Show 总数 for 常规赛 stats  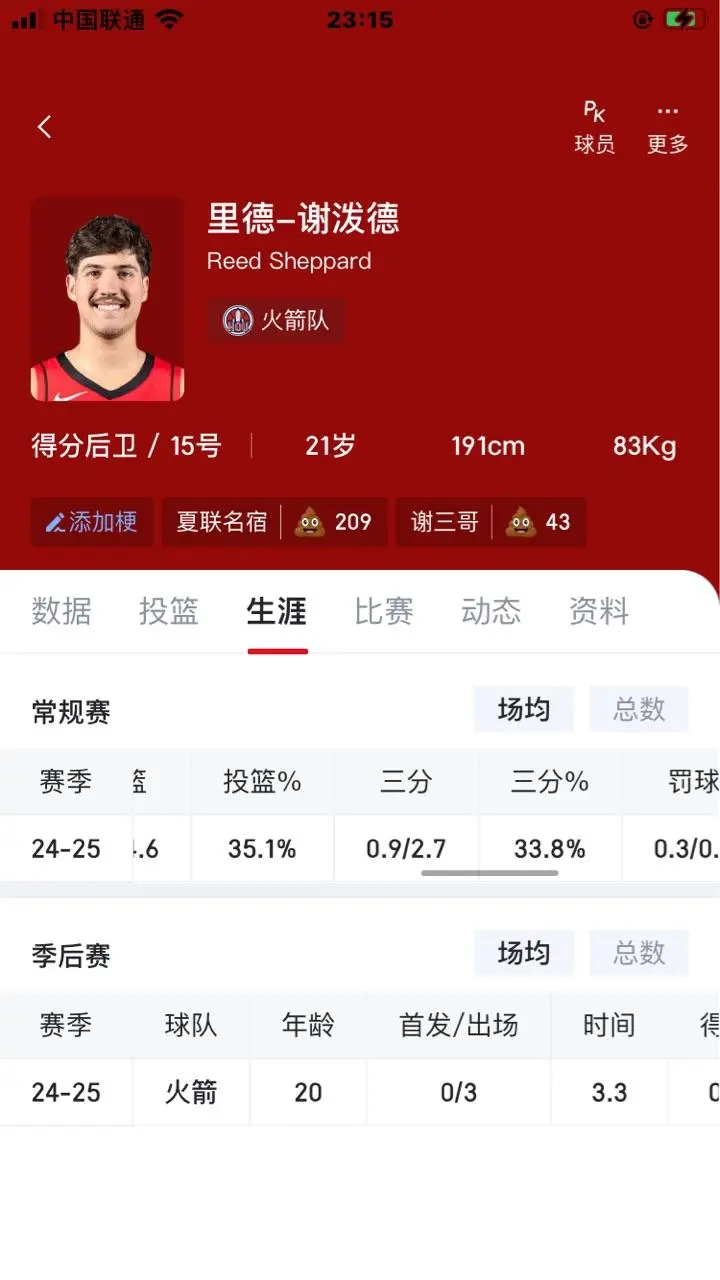639,710
